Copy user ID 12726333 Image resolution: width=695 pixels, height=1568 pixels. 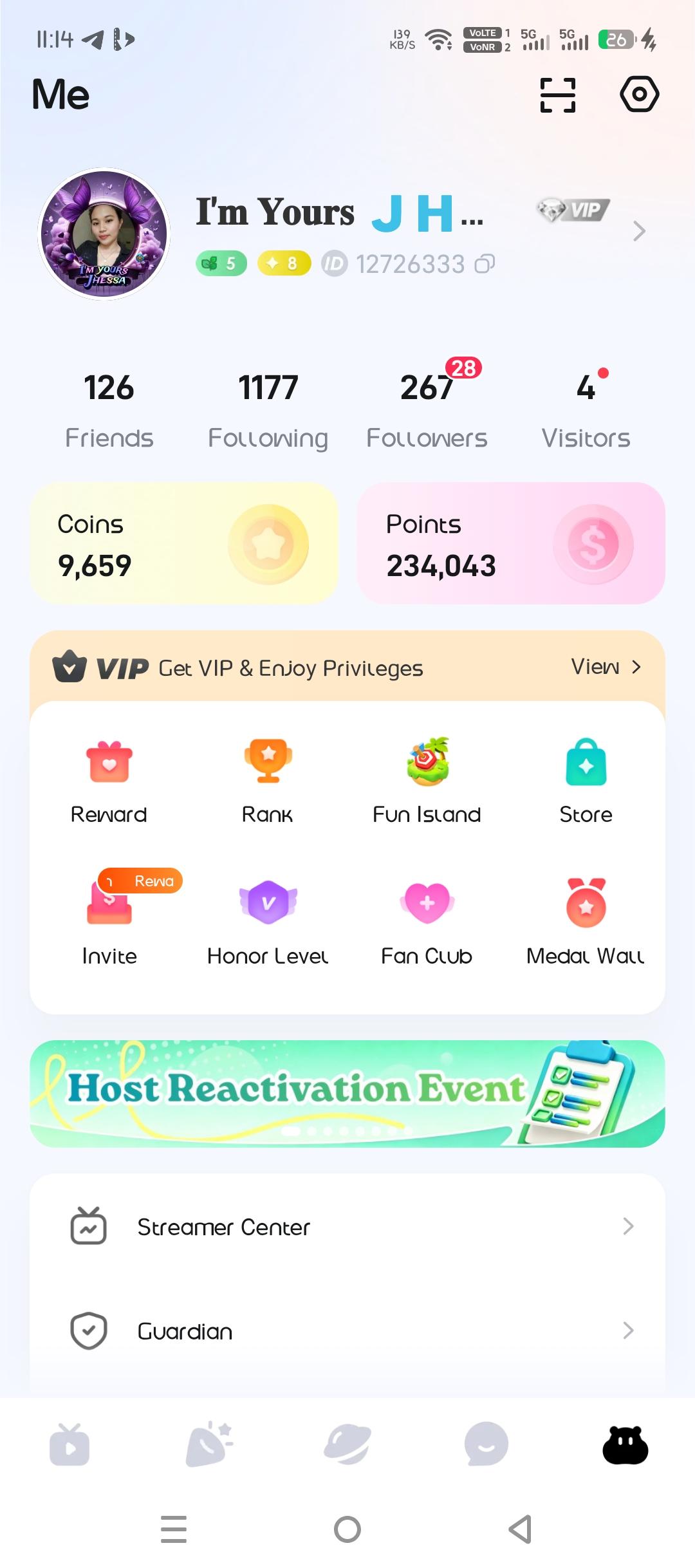click(x=485, y=264)
